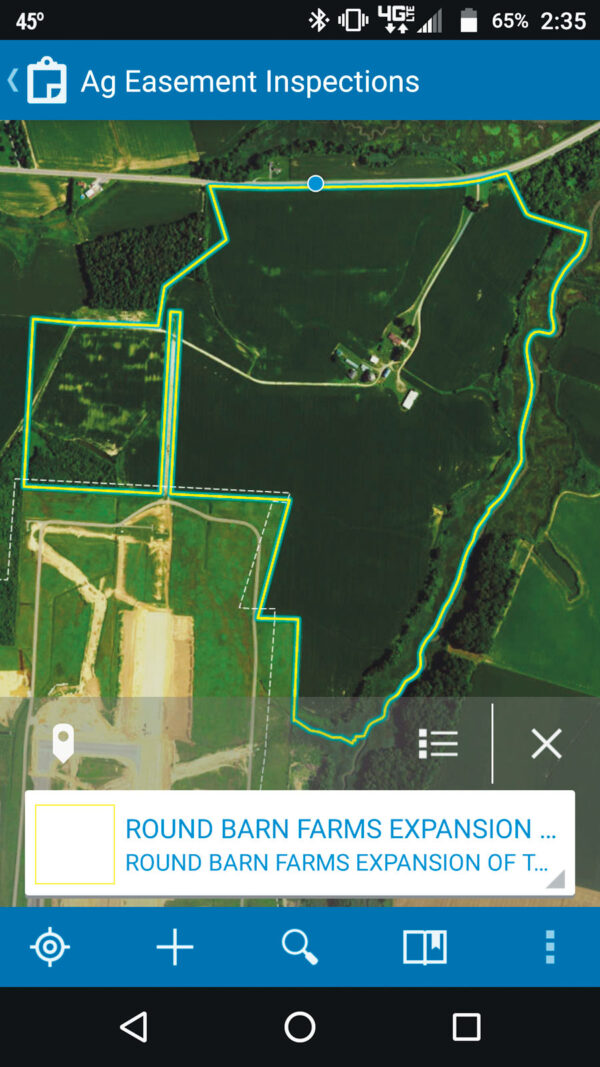The height and width of the screenshot is (1067, 600).
Task: Go back from Ag Easement Inspections
Action: click(14, 80)
